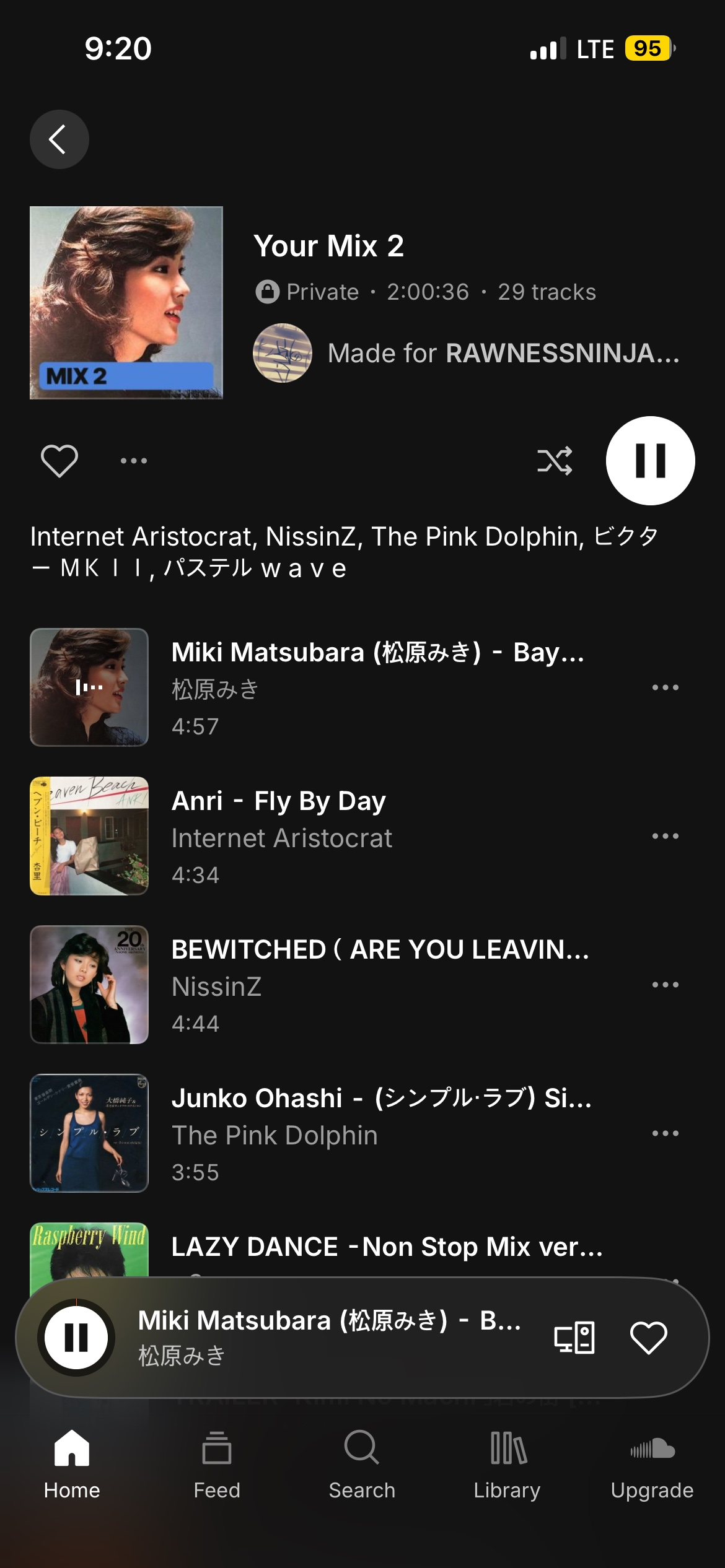Choose a playback device in the mini player
The image size is (725, 1568).
(x=574, y=1338)
